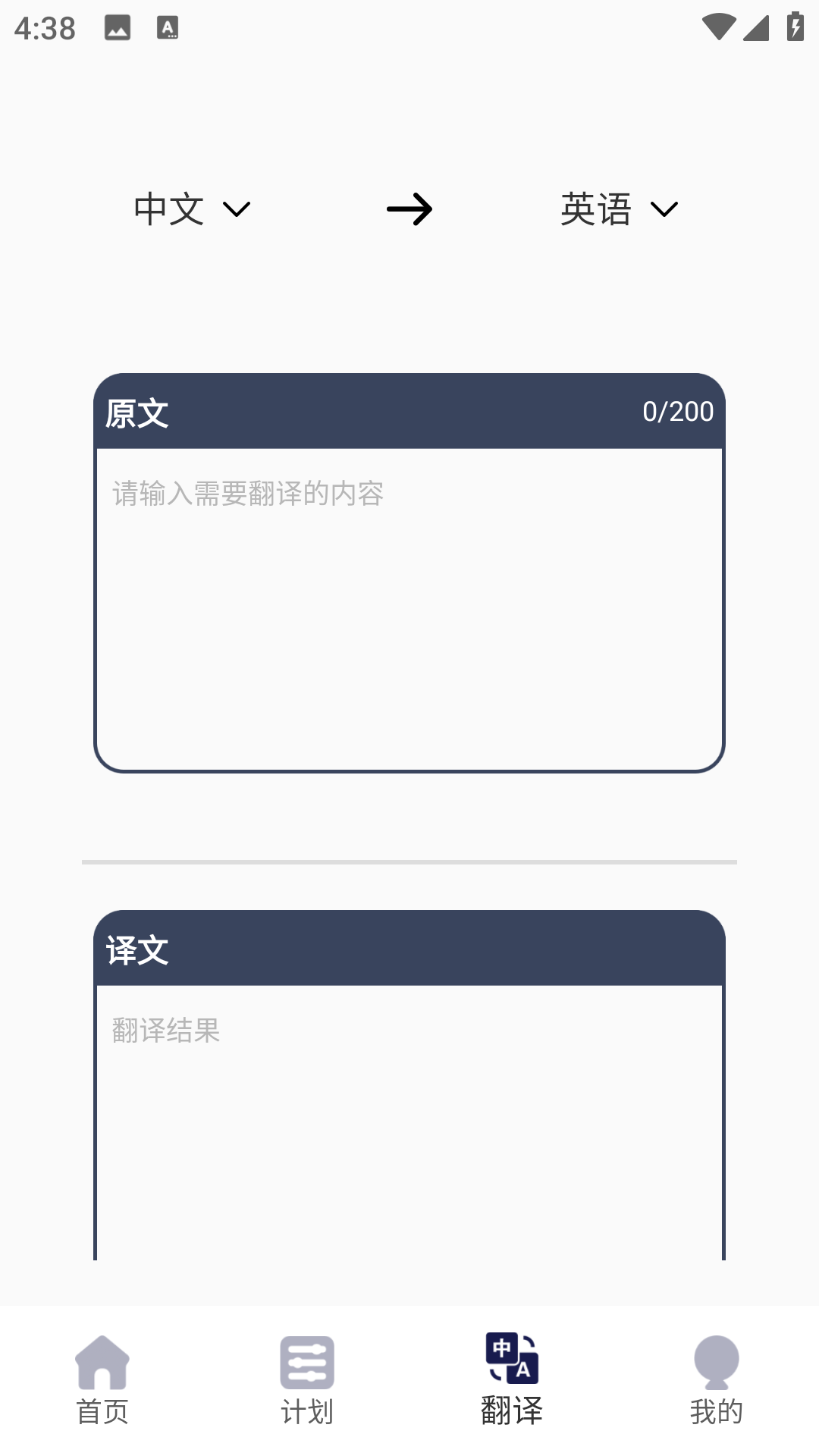Switch to the 翻译 tab
Screen dimensions: 819x1456
510,1380
